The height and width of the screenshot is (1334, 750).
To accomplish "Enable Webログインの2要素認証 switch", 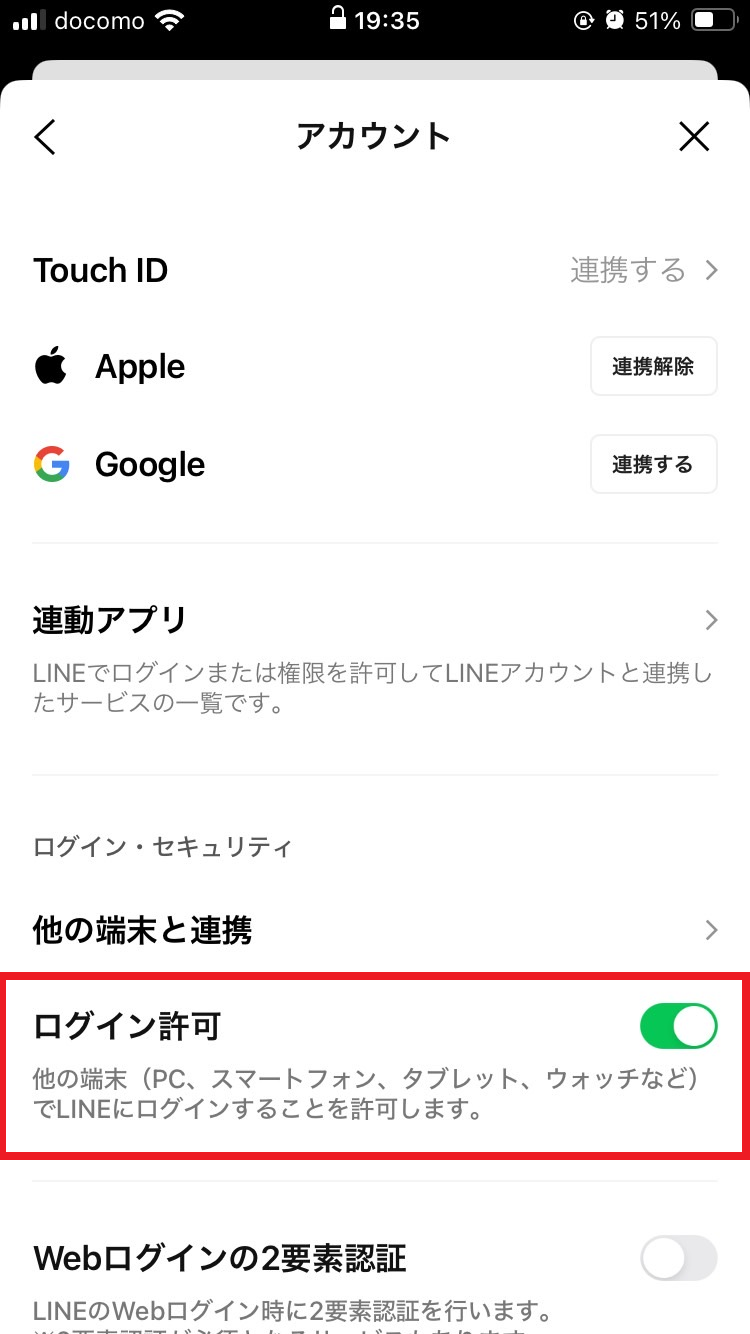I will [x=679, y=1258].
